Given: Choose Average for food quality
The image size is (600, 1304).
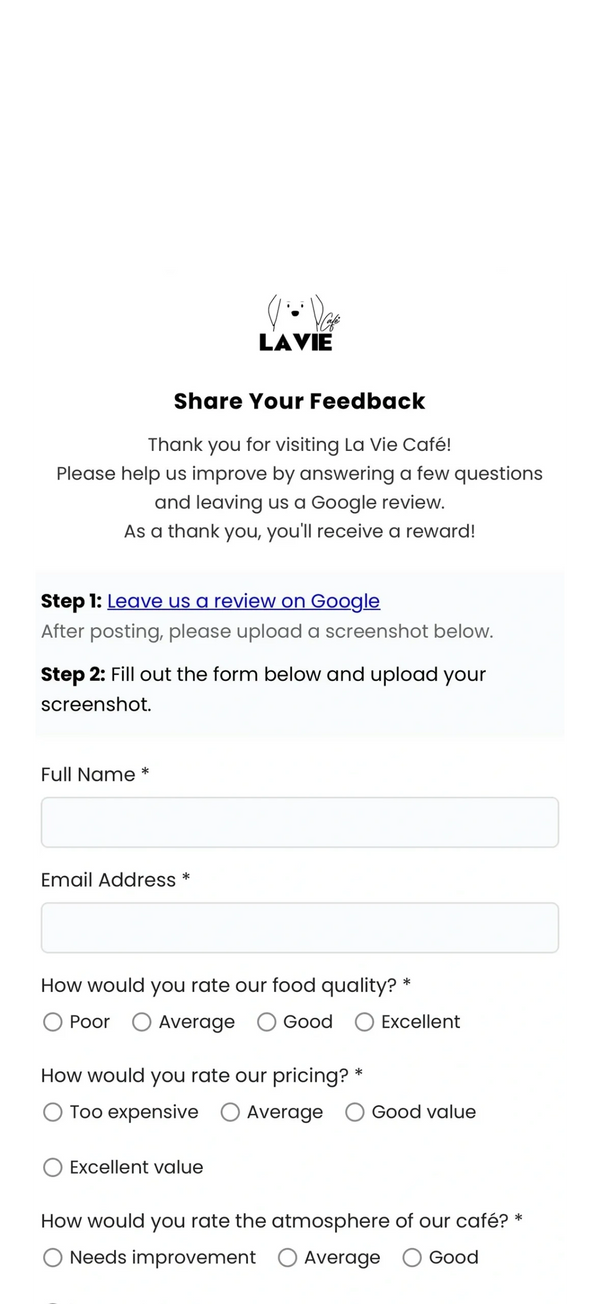Looking at the screenshot, I should pos(142,1022).
